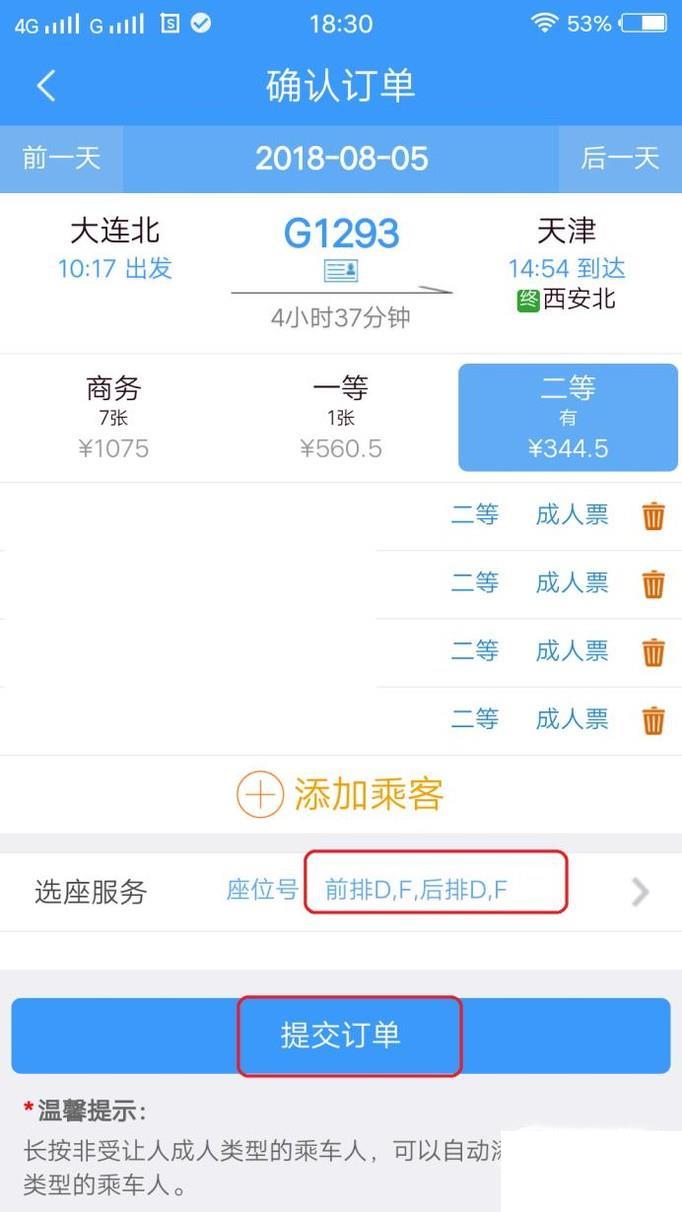The height and width of the screenshot is (1212, 682).
Task: Open date picker showing 2018-08-05
Action: 341,159
